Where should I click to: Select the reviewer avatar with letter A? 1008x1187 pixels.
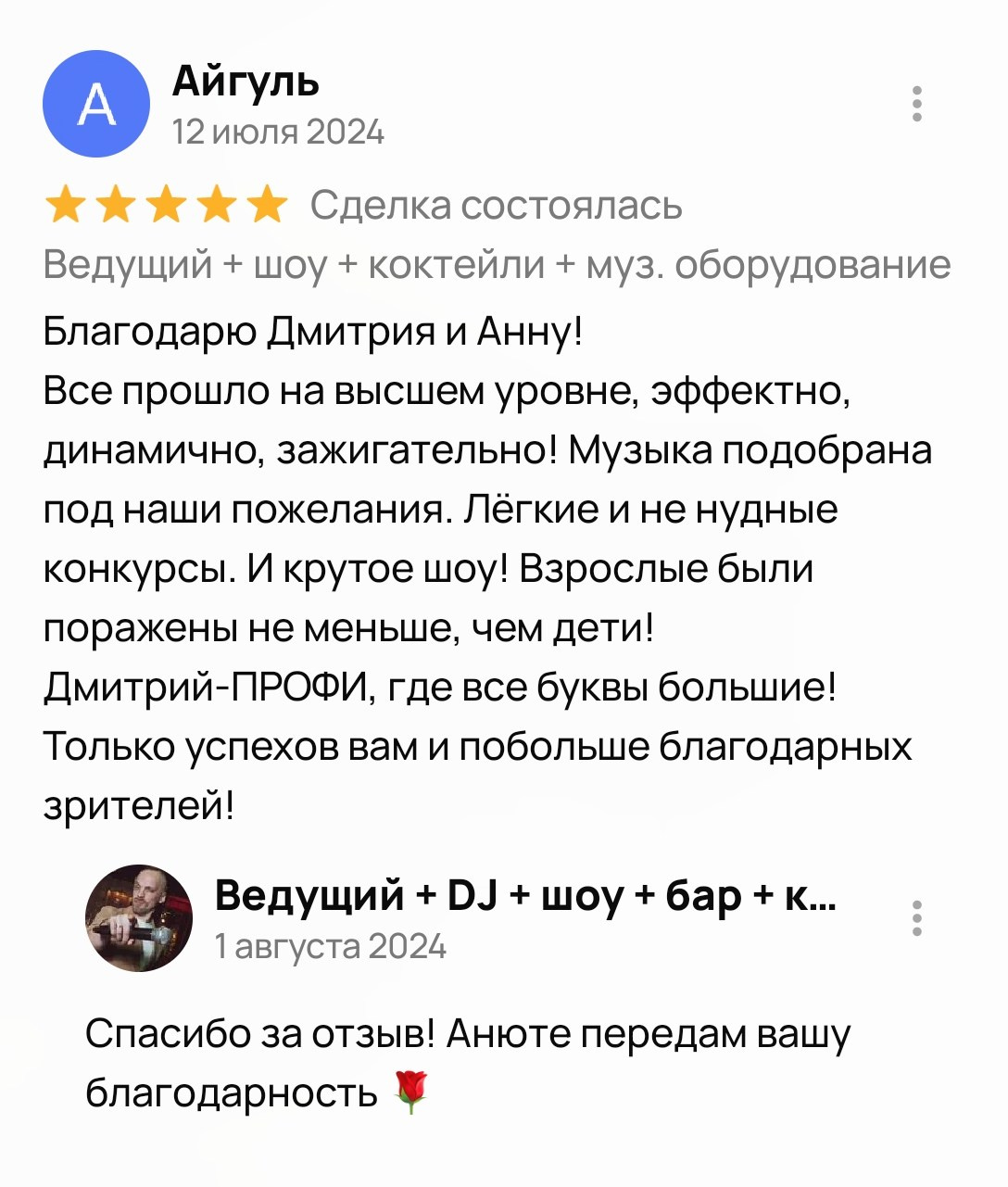95,104
